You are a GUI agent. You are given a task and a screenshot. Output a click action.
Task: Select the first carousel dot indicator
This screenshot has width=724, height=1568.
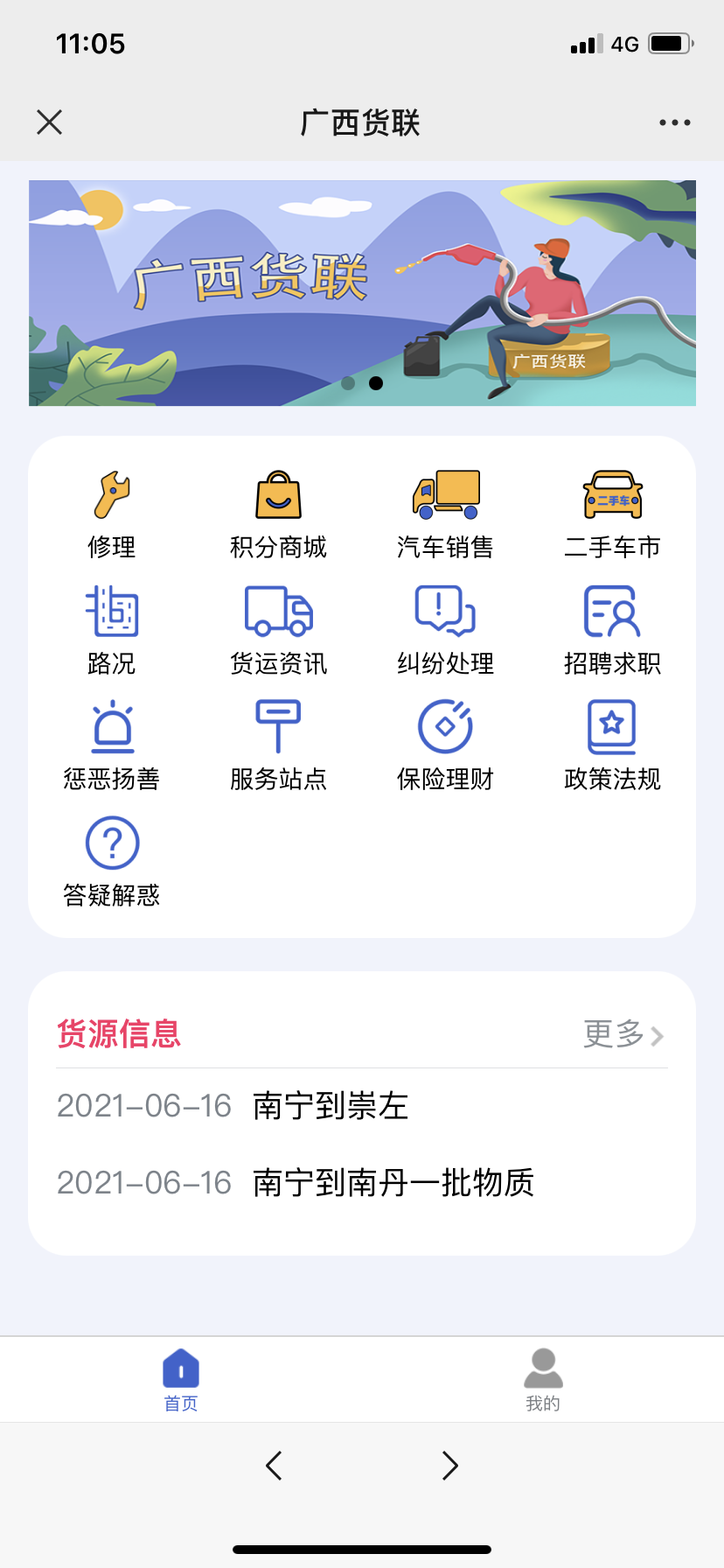[348, 383]
